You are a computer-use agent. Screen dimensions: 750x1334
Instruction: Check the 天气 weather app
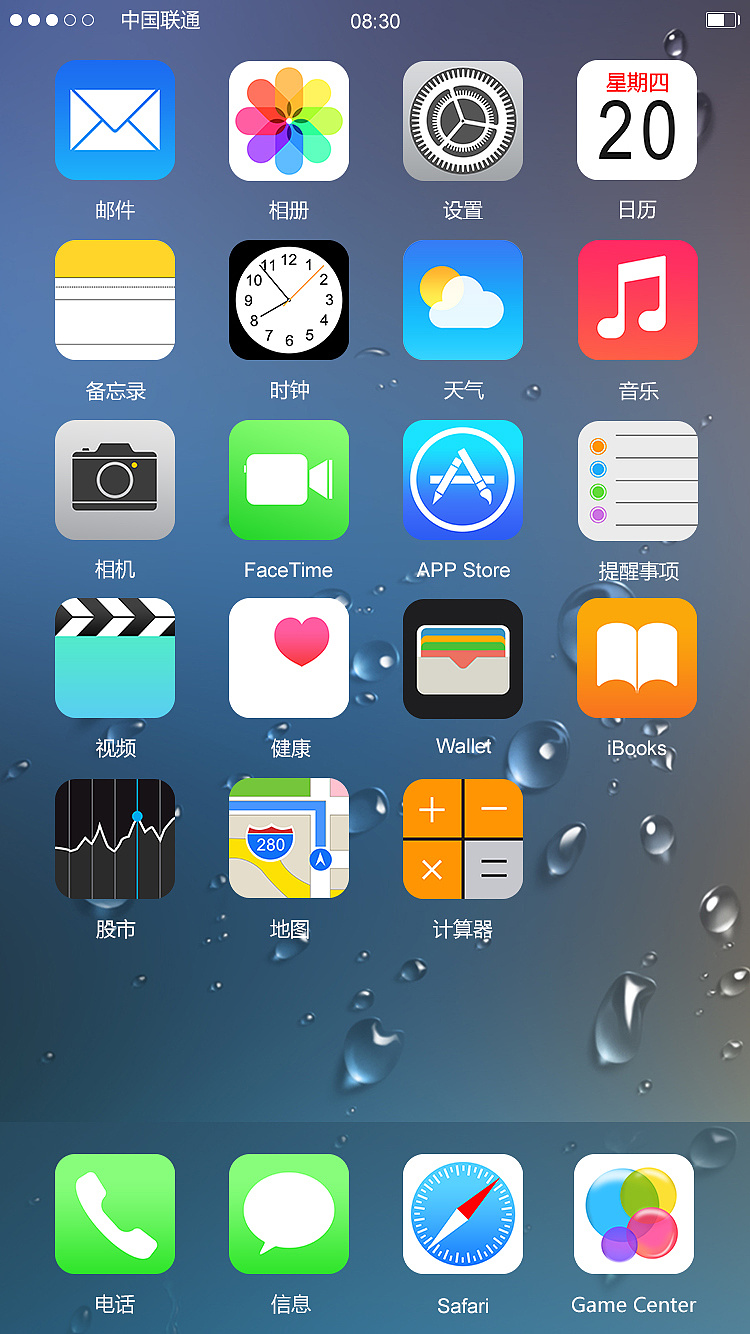463,300
